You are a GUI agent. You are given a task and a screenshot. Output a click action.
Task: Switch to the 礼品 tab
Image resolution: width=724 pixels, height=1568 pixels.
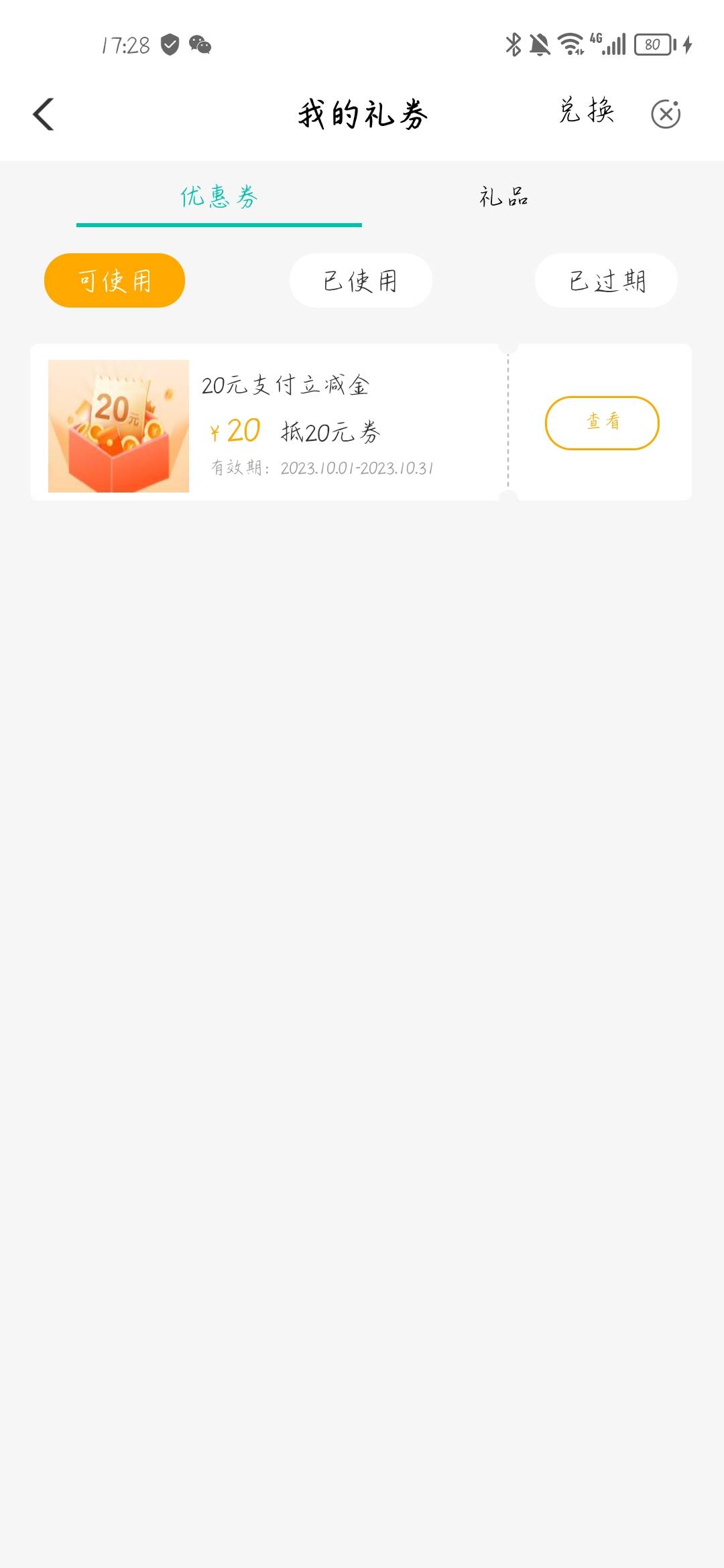[504, 197]
